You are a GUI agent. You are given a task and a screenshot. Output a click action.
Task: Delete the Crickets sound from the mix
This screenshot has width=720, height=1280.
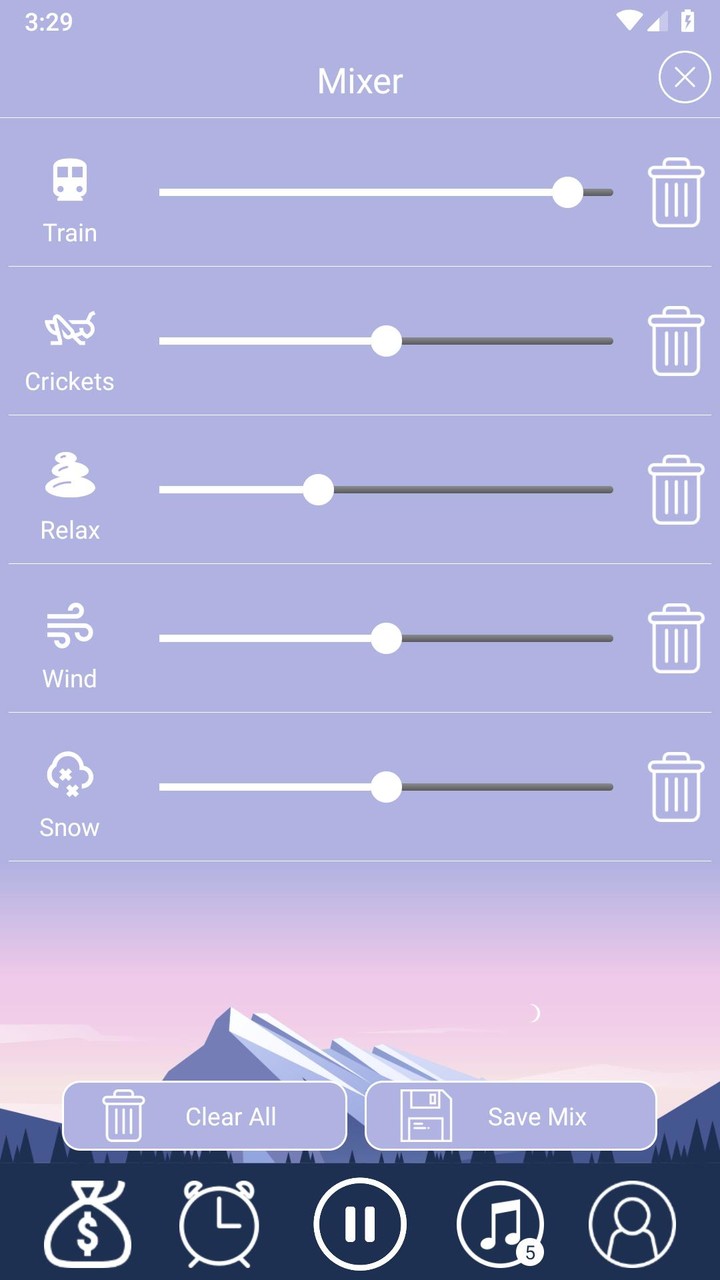(676, 342)
